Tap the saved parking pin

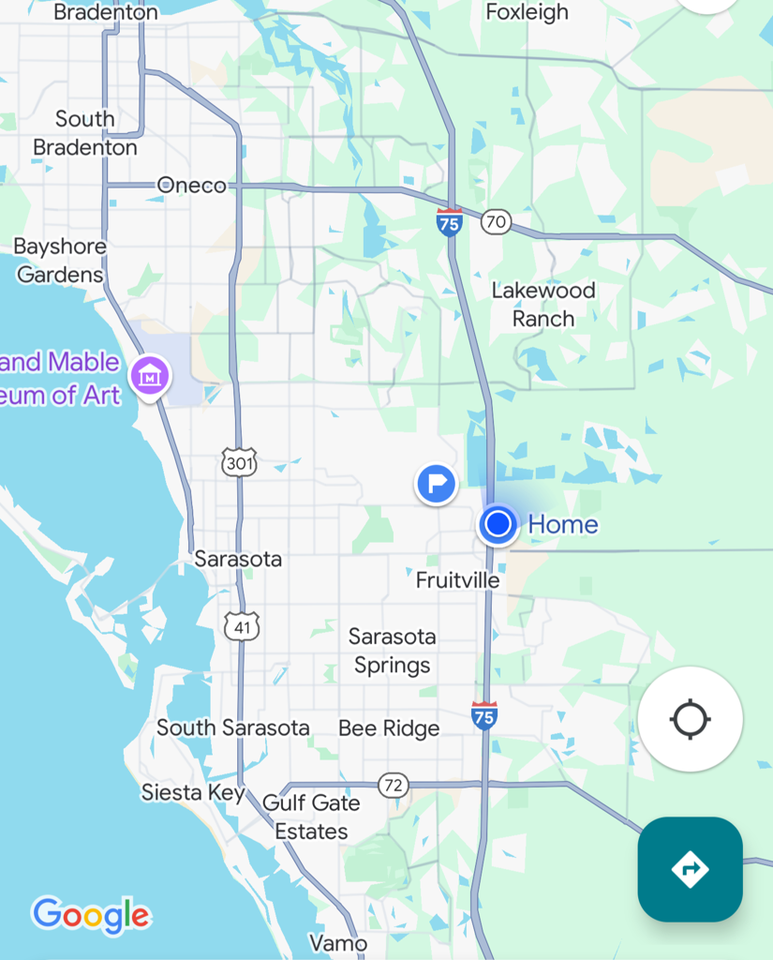pyautogui.click(x=436, y=485)
